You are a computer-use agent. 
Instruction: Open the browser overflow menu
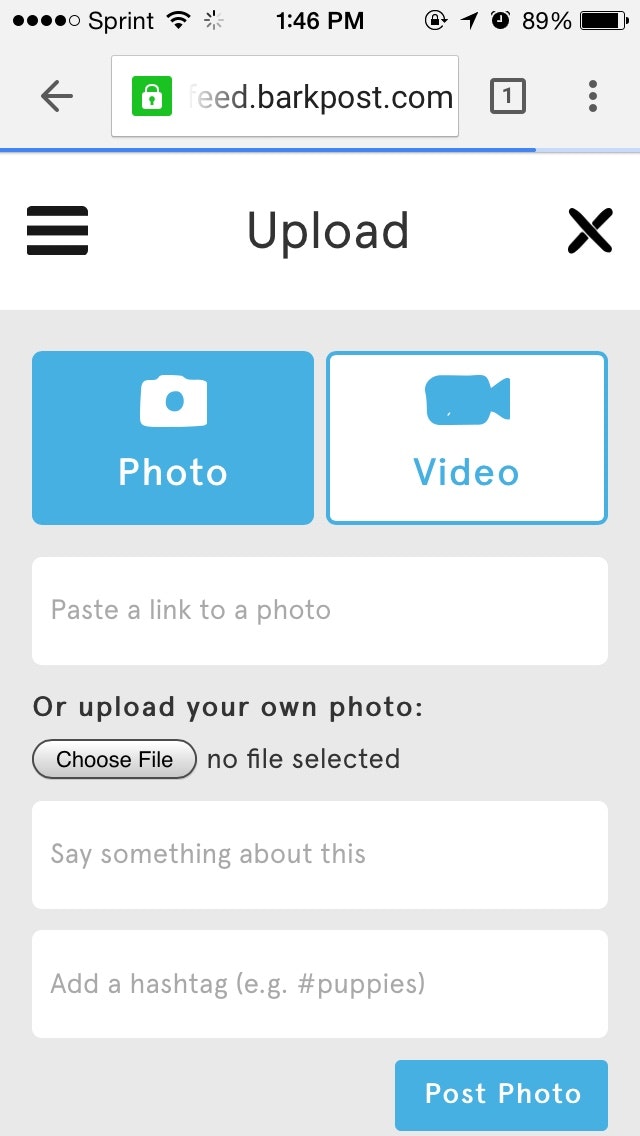[x=592, y=96]
